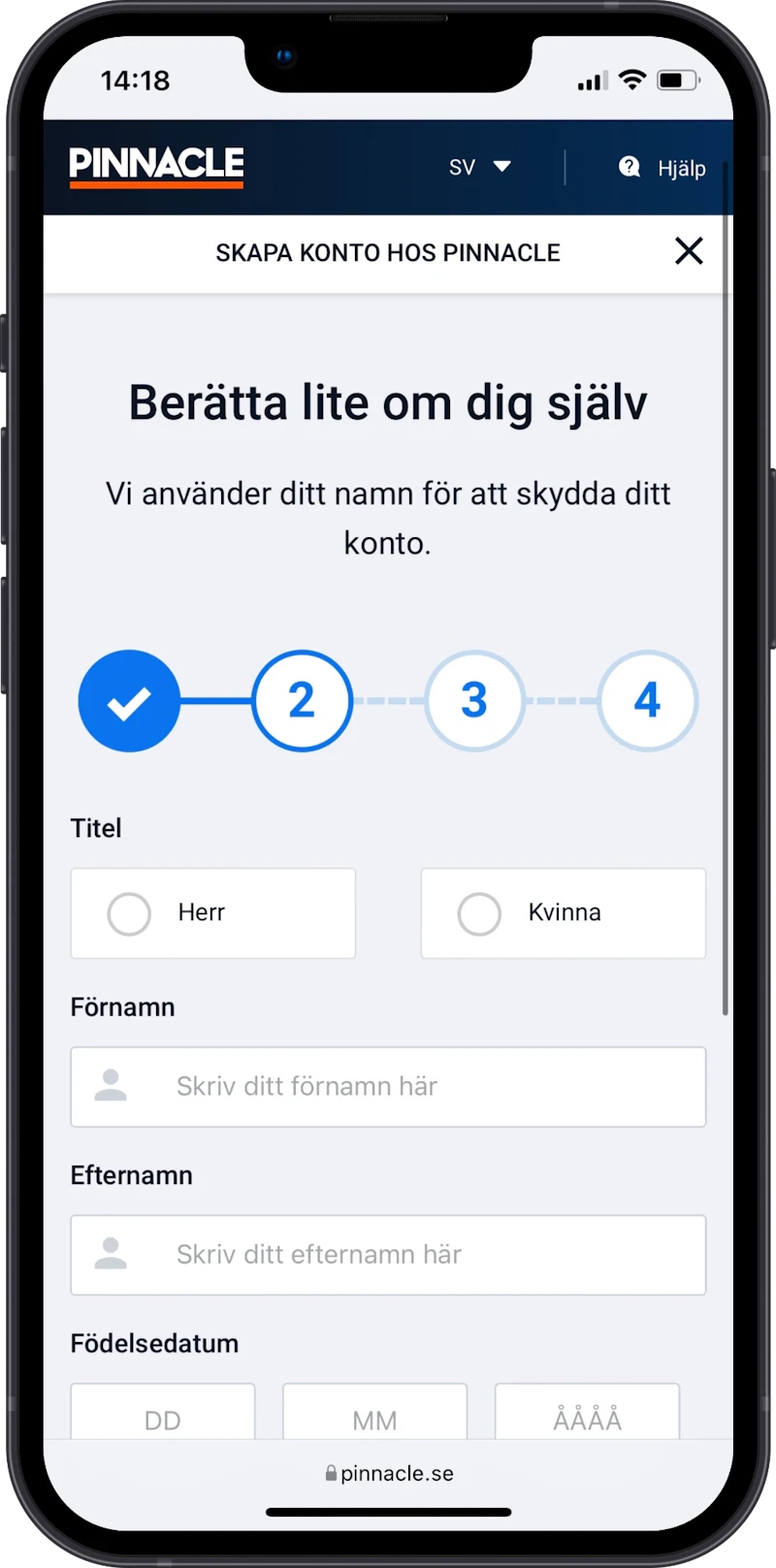Close the Skapa konto registration form

pyautogui.click(x=689, y=252)
